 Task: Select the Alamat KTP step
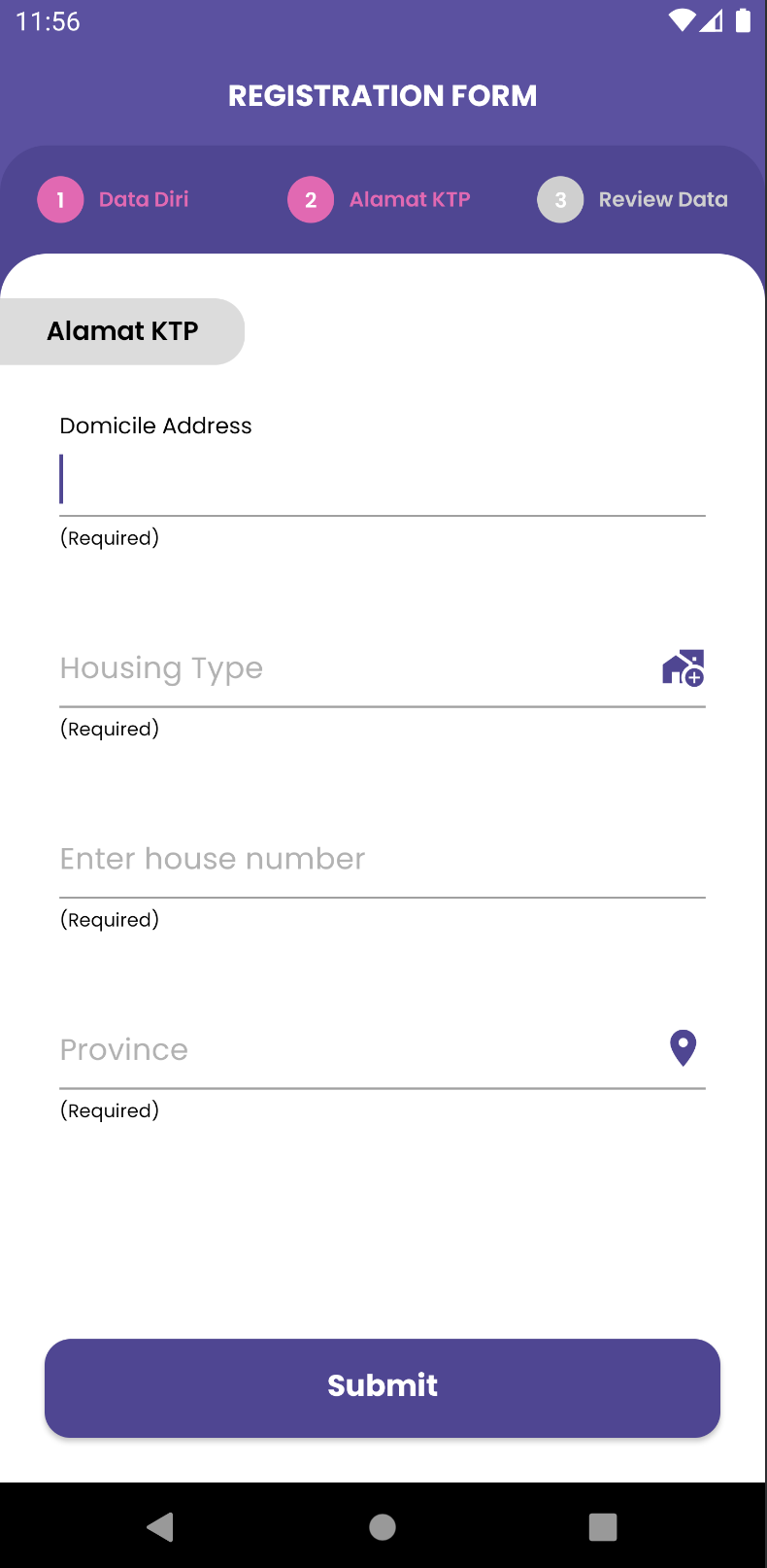pos(380,199)
